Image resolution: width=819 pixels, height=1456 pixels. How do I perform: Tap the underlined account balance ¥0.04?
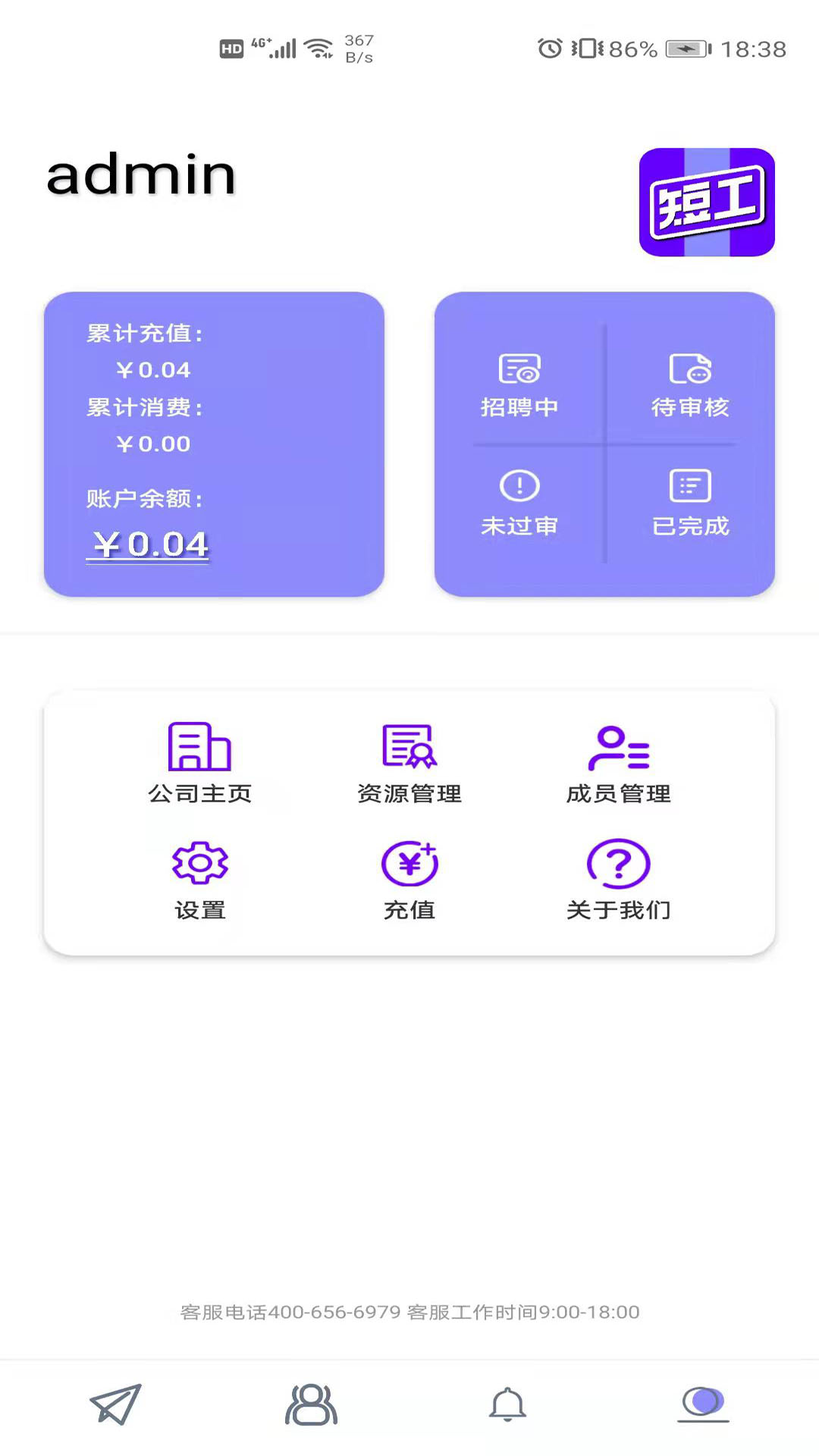(149, 544)
